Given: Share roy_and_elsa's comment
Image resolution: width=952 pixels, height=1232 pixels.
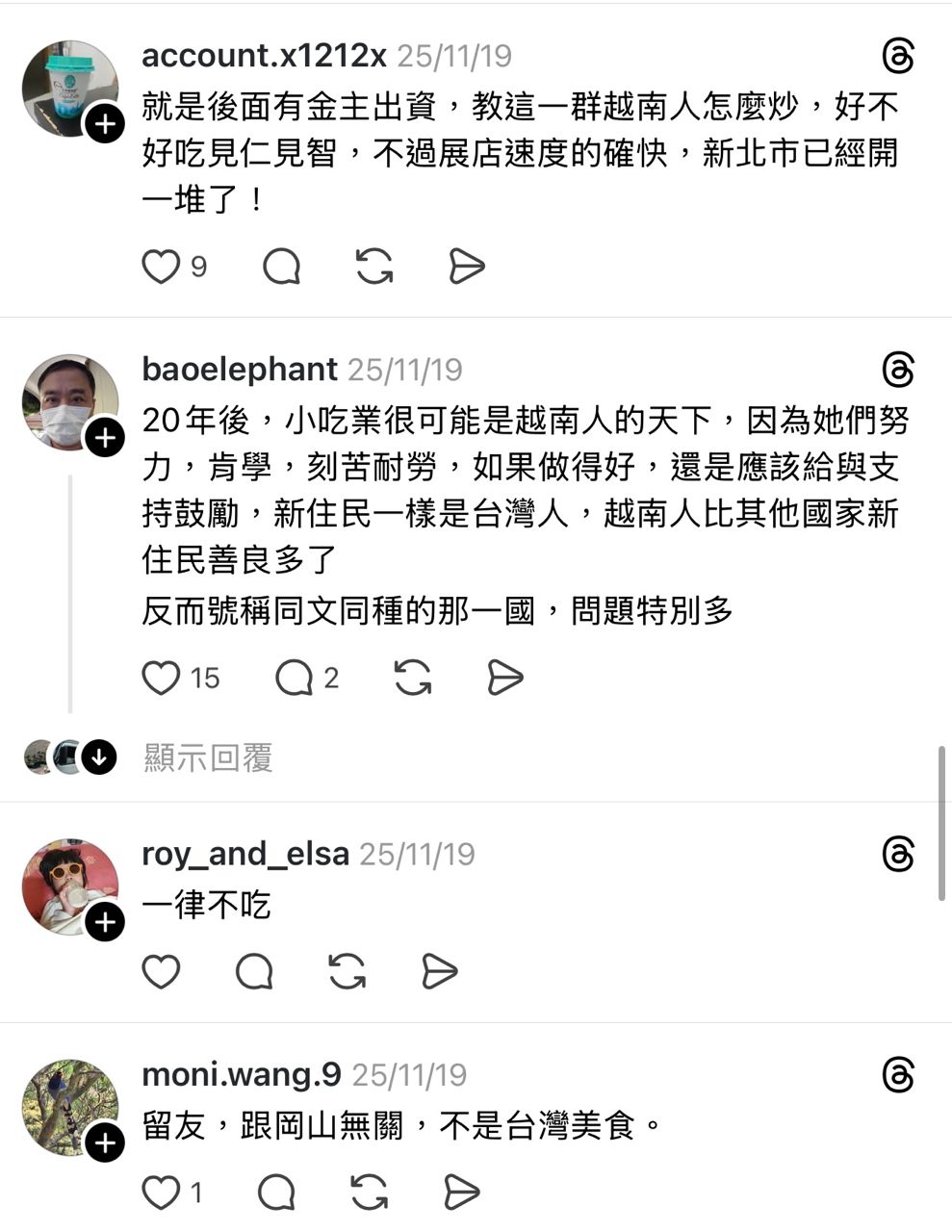Looking at the screenshot, I should tap(440, 972).
